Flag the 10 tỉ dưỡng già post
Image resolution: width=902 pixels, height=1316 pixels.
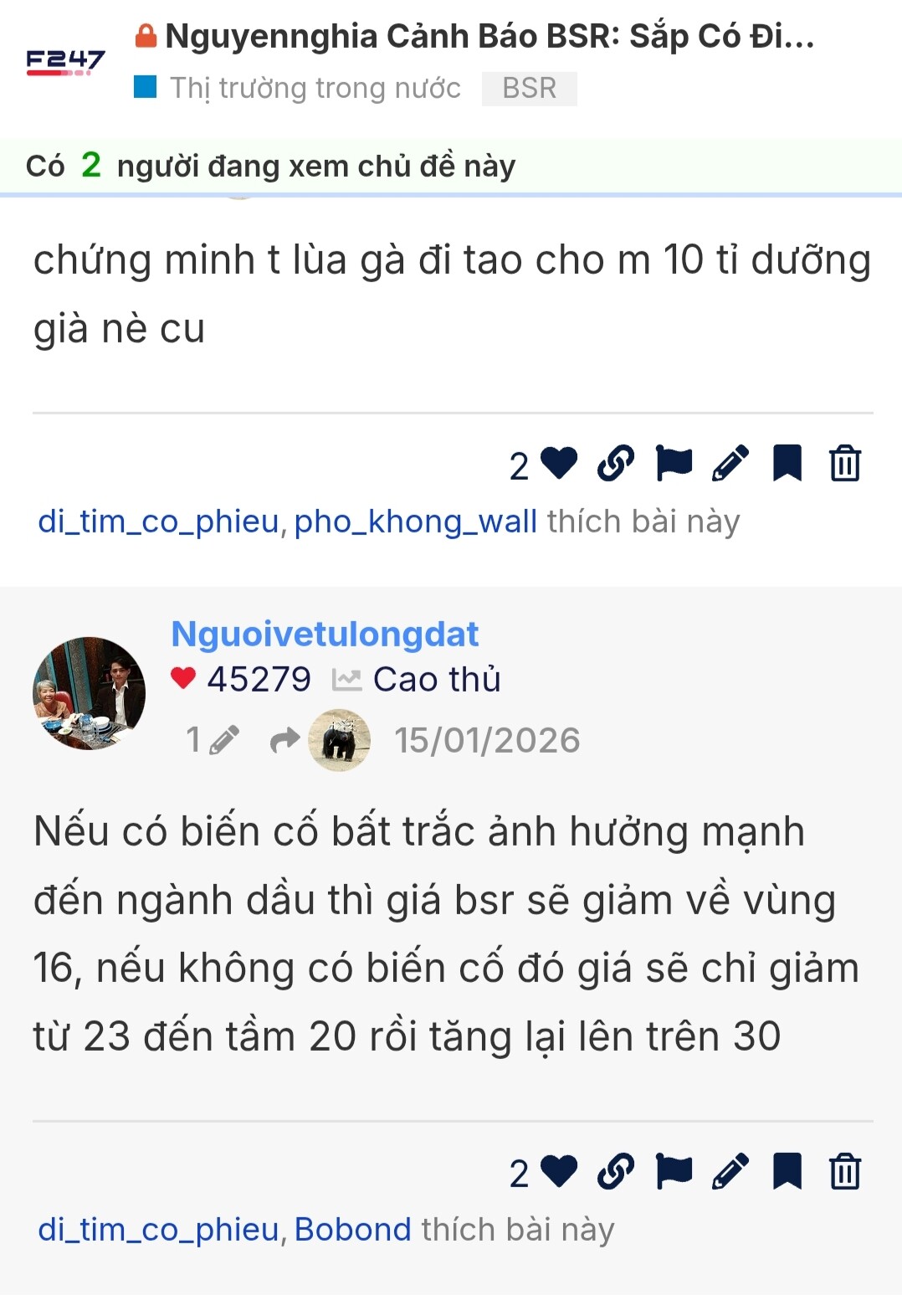[x=674, y=463]
